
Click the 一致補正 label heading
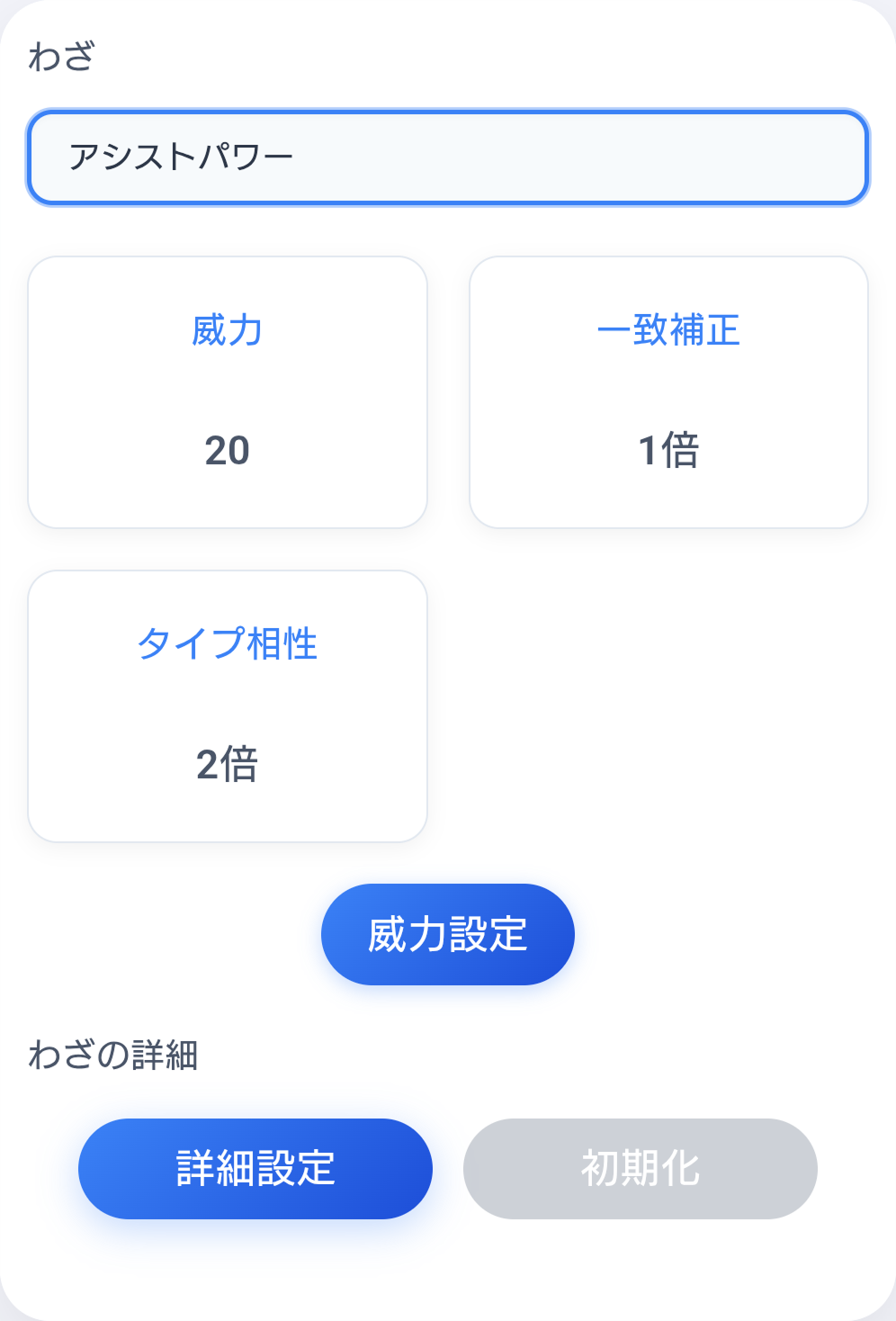[x=669, y=330]
